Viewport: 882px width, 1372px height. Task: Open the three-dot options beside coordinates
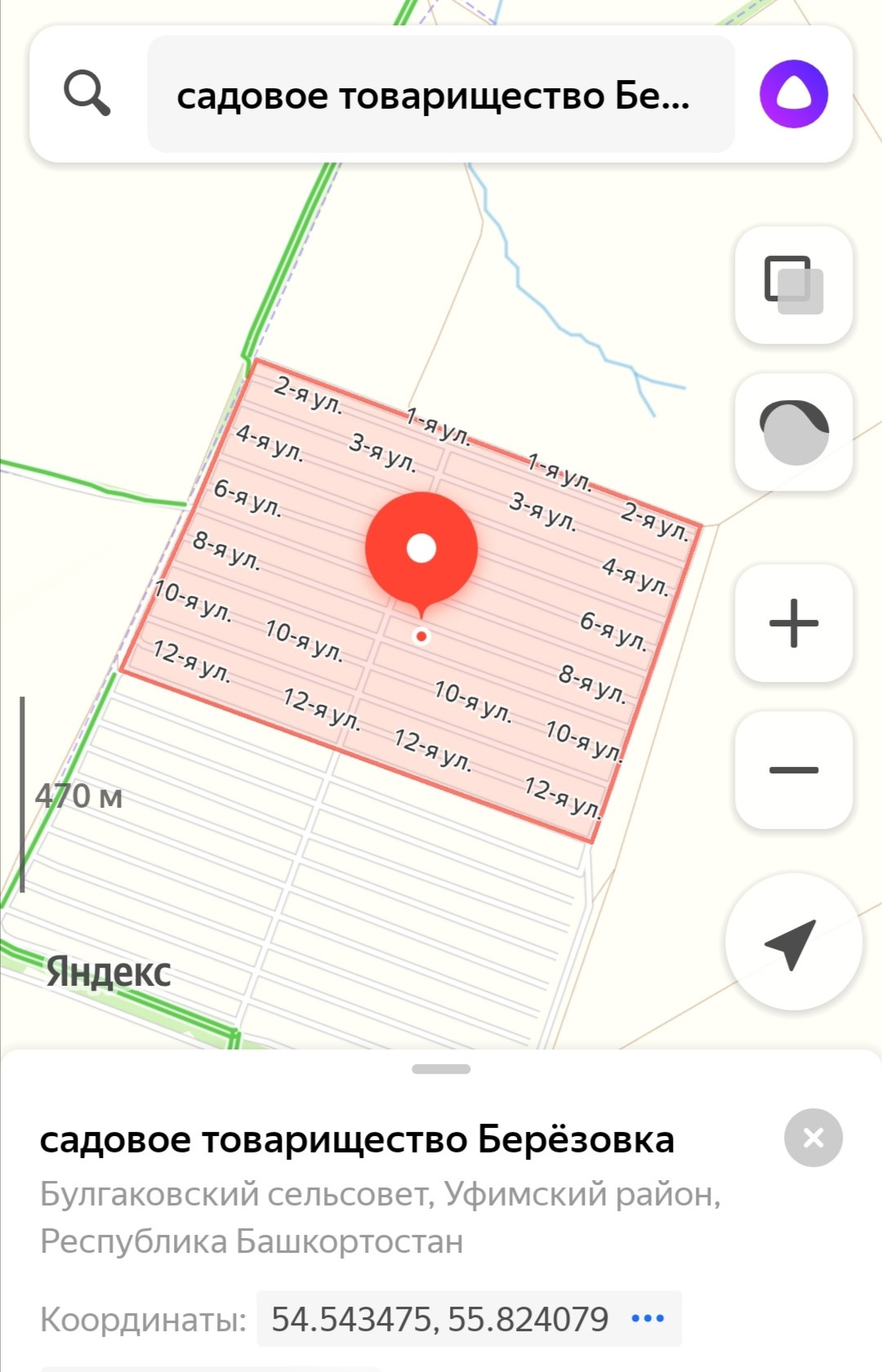(648, 1318)
